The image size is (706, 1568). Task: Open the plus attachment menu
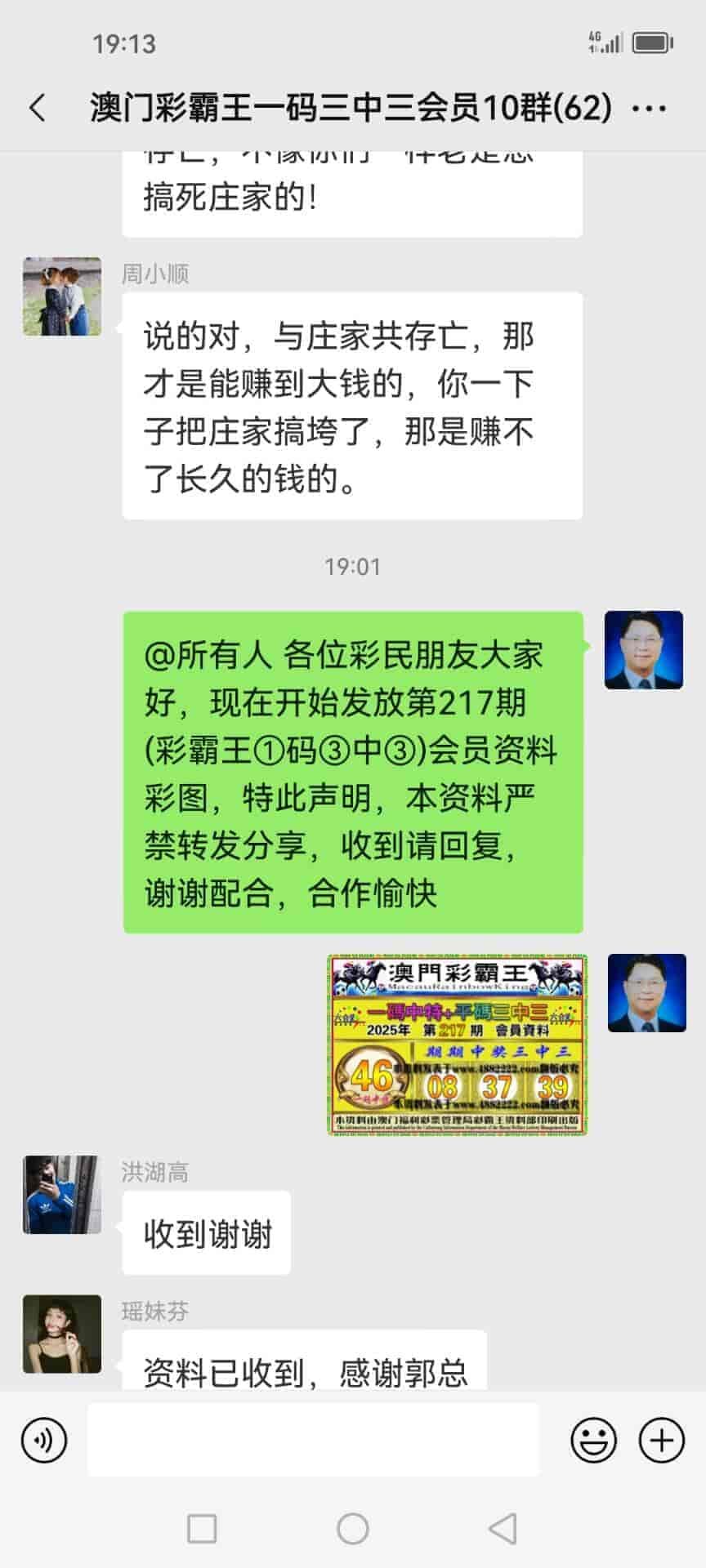point(661,1440)
